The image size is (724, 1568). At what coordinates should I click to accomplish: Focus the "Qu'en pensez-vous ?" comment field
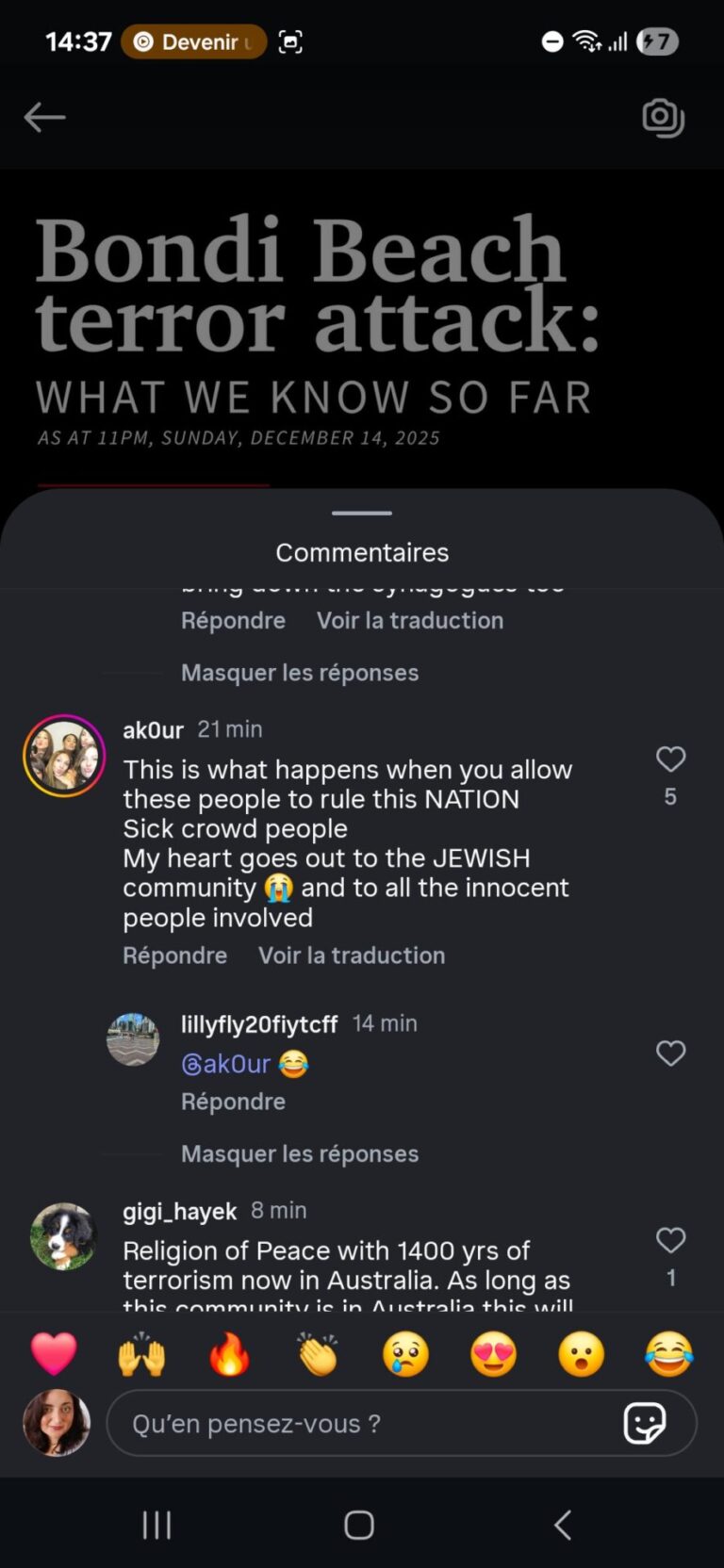(x=358, y=1423)
